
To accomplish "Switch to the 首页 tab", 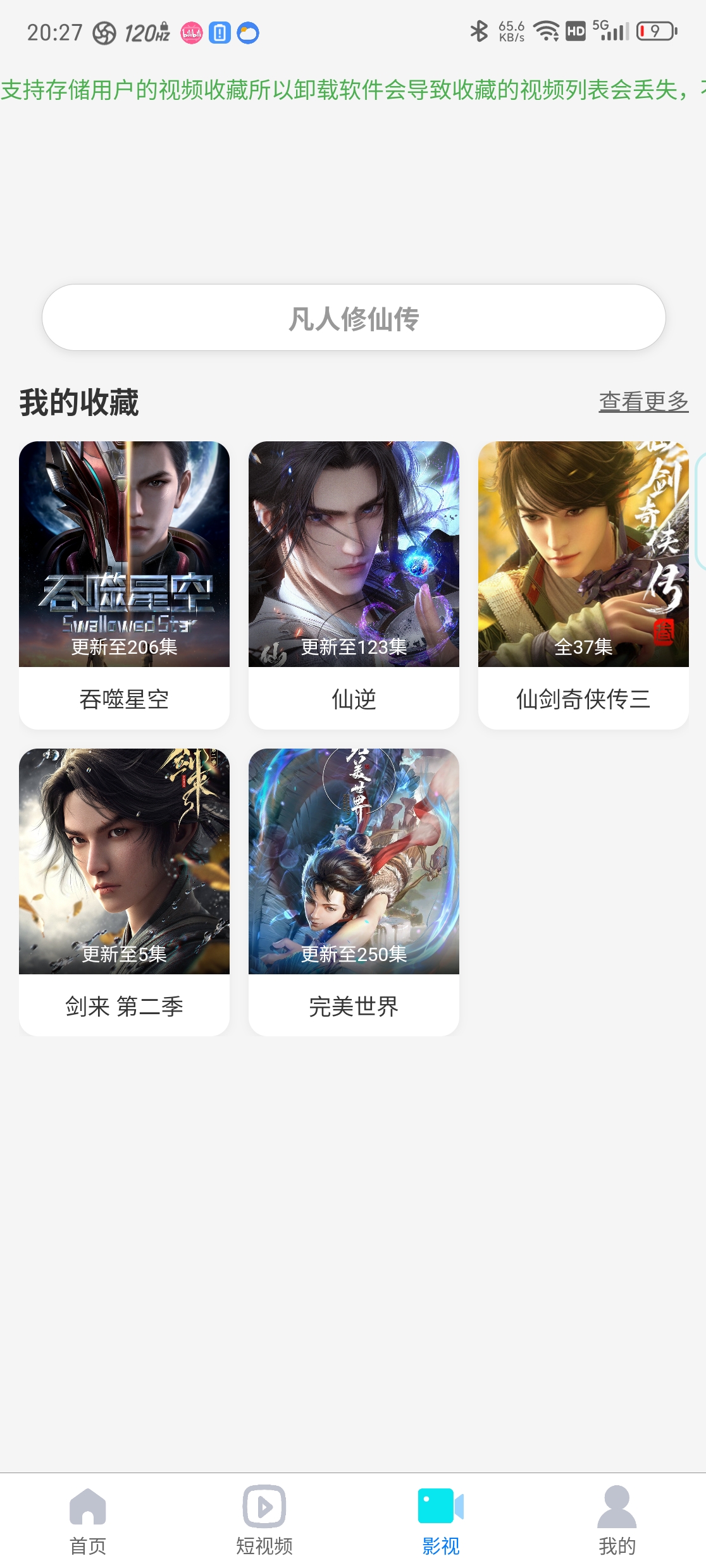I will 88,1520.
